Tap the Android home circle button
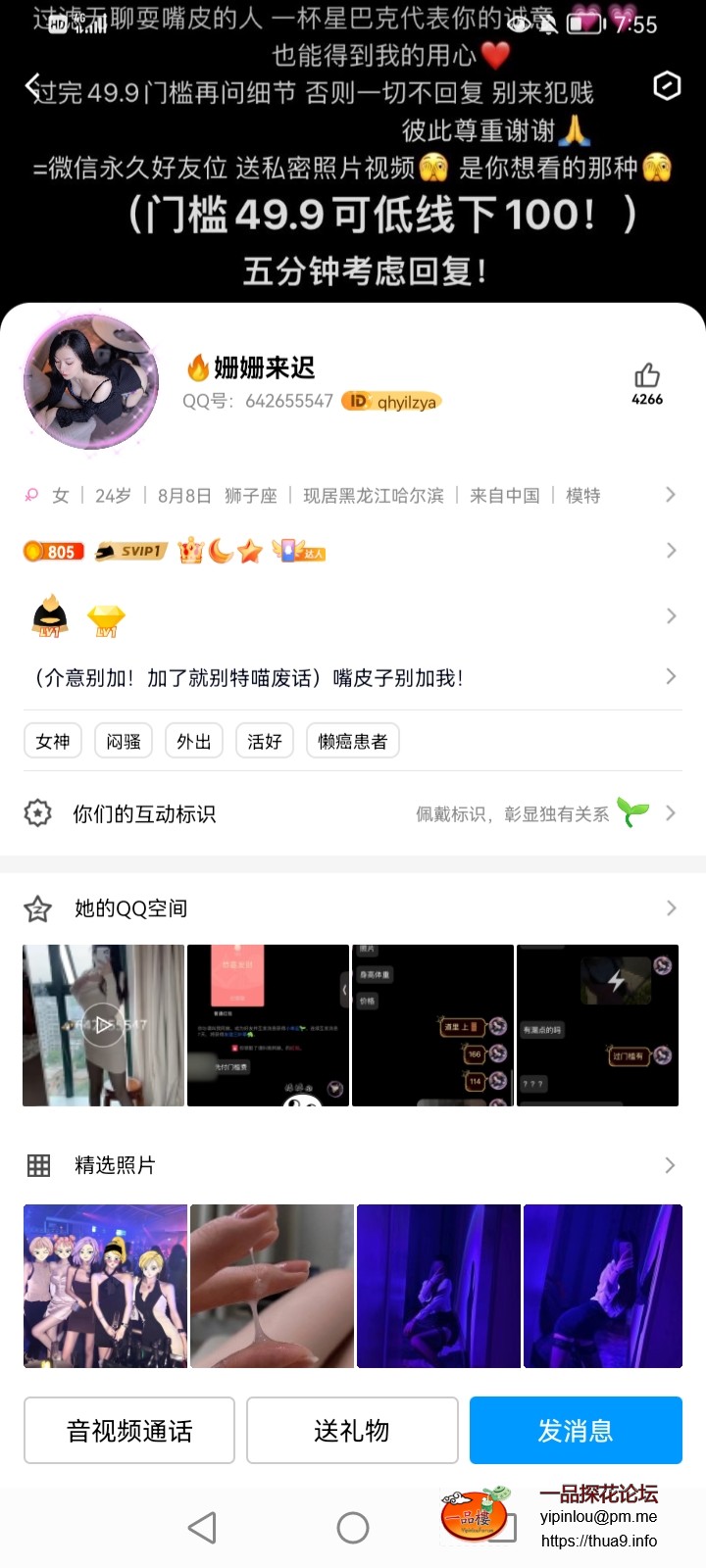The width and height of the screenshot is (706, 1568). click(x=353, y=1527)
